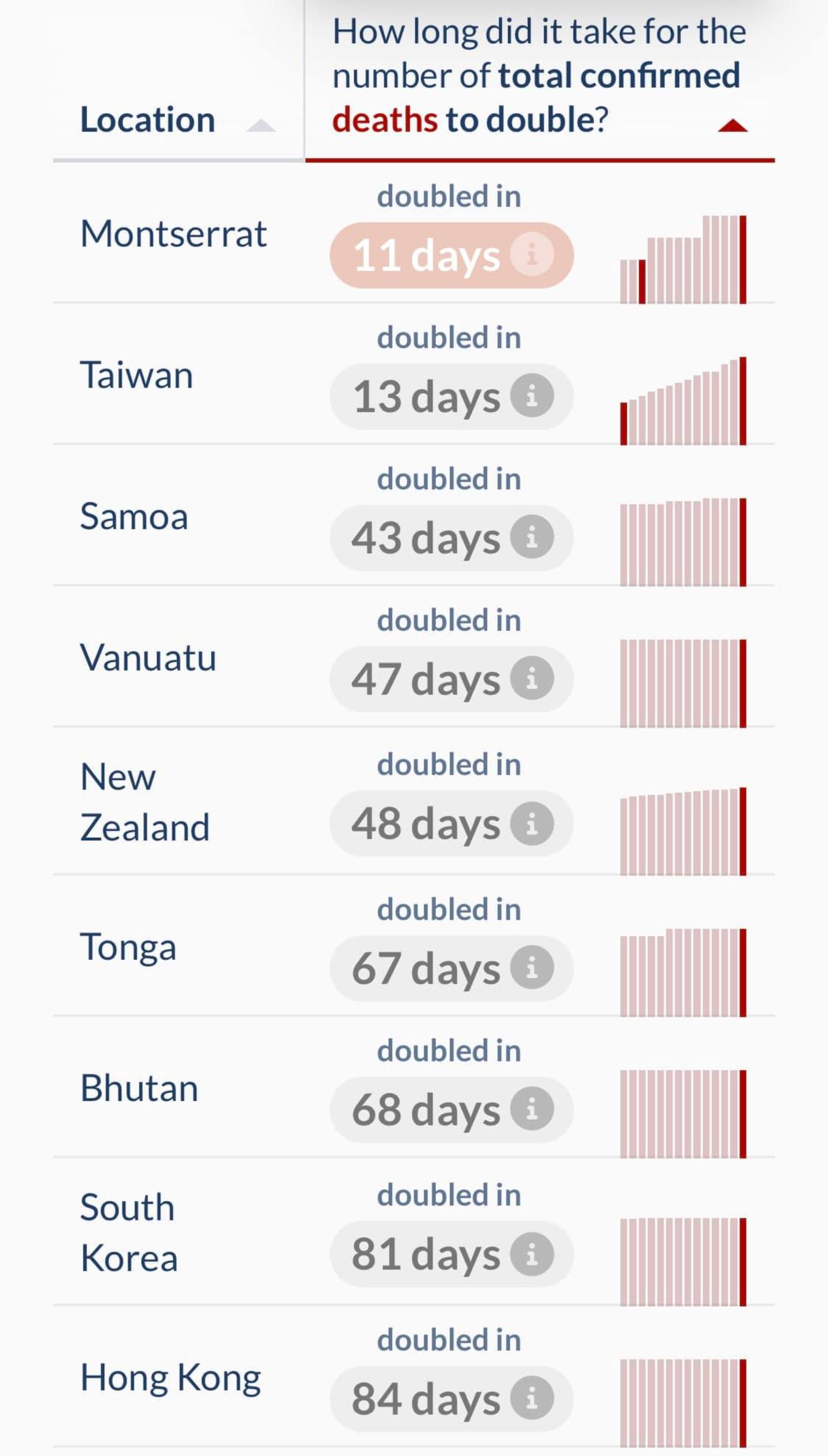This screenshot has height=1456, width=828.
Task: Tap info icon for Bhutan's 68 days
Action: 532,1109
